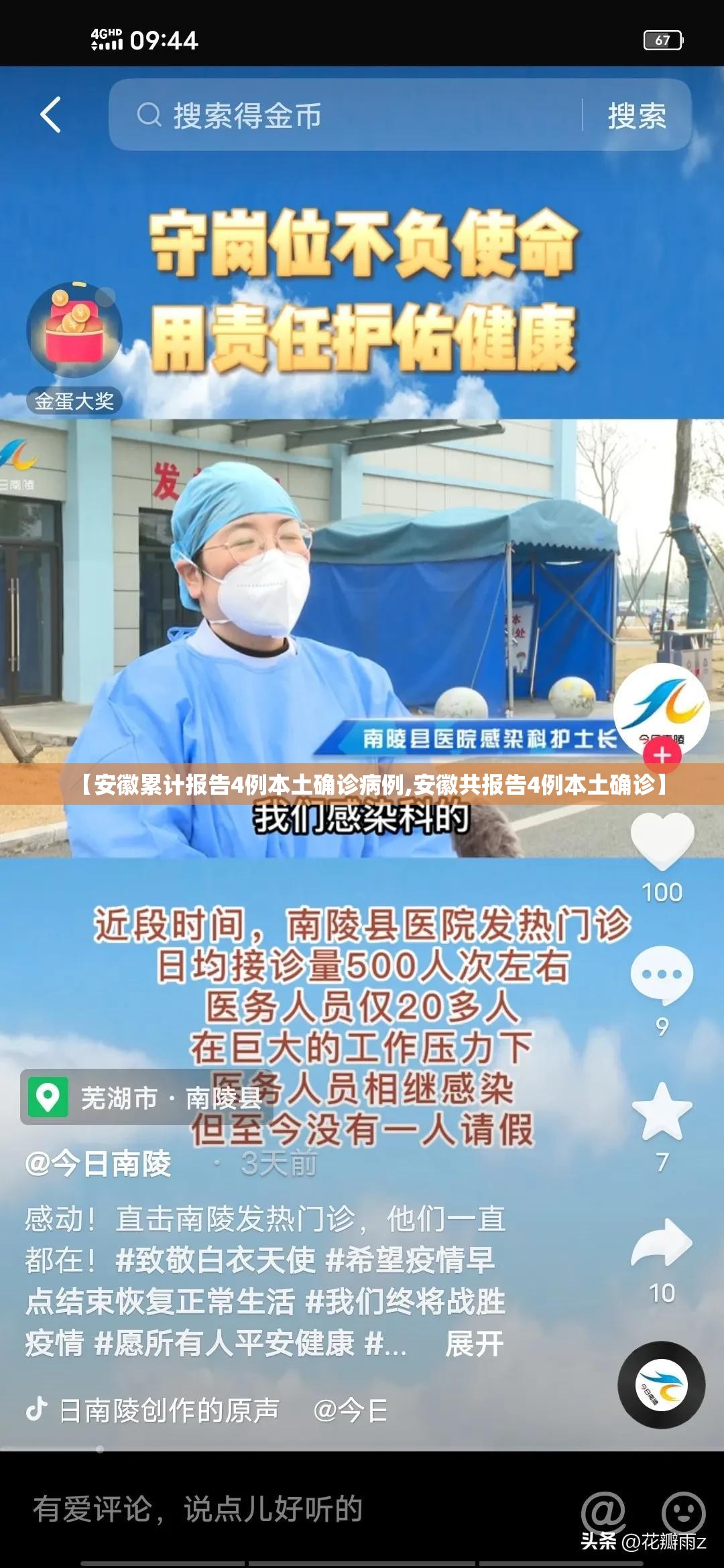The width and height of the screenshot is (724, 1568).
Task: Open the comments bubble icon
Action: point(662,974)
